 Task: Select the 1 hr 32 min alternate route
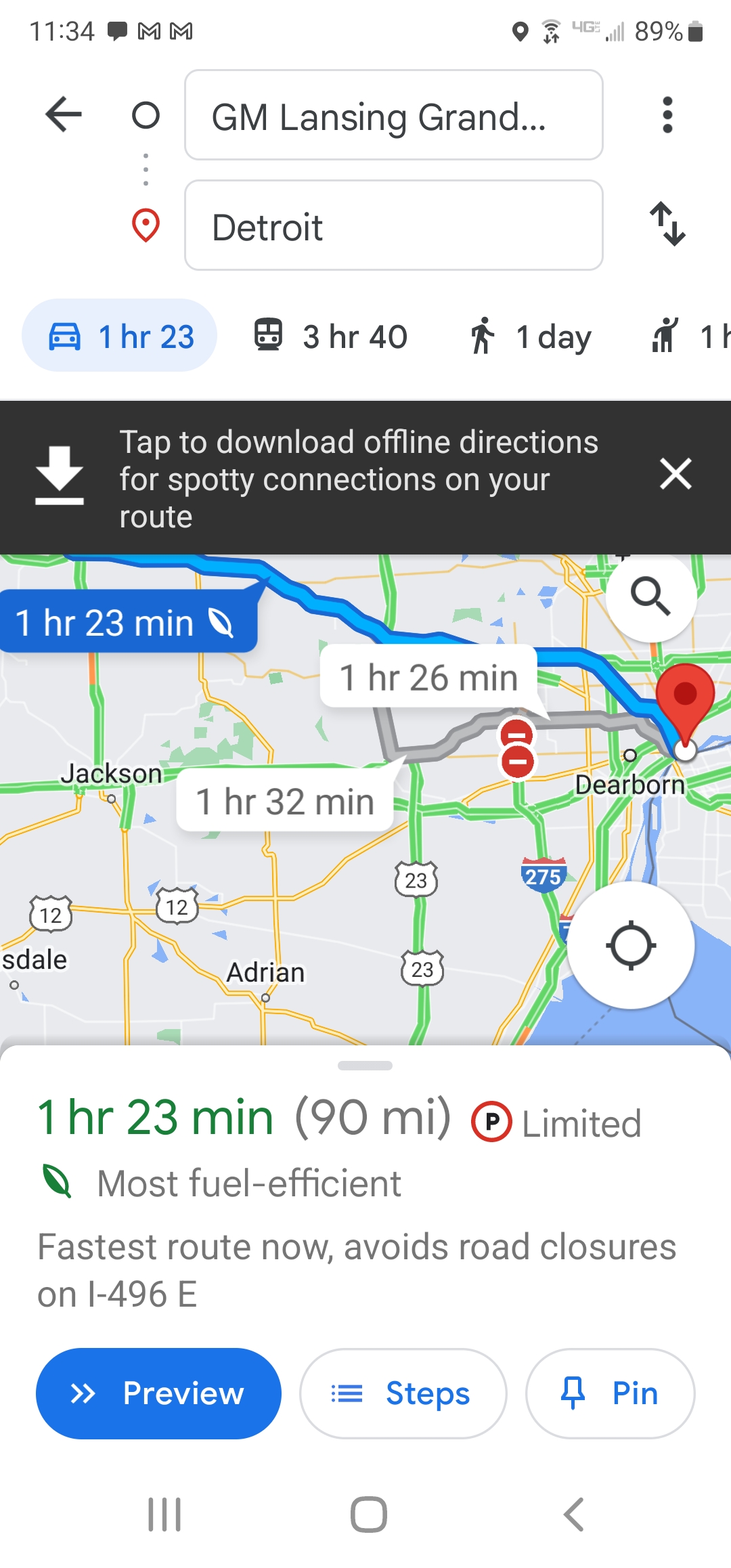coord(285,801)
